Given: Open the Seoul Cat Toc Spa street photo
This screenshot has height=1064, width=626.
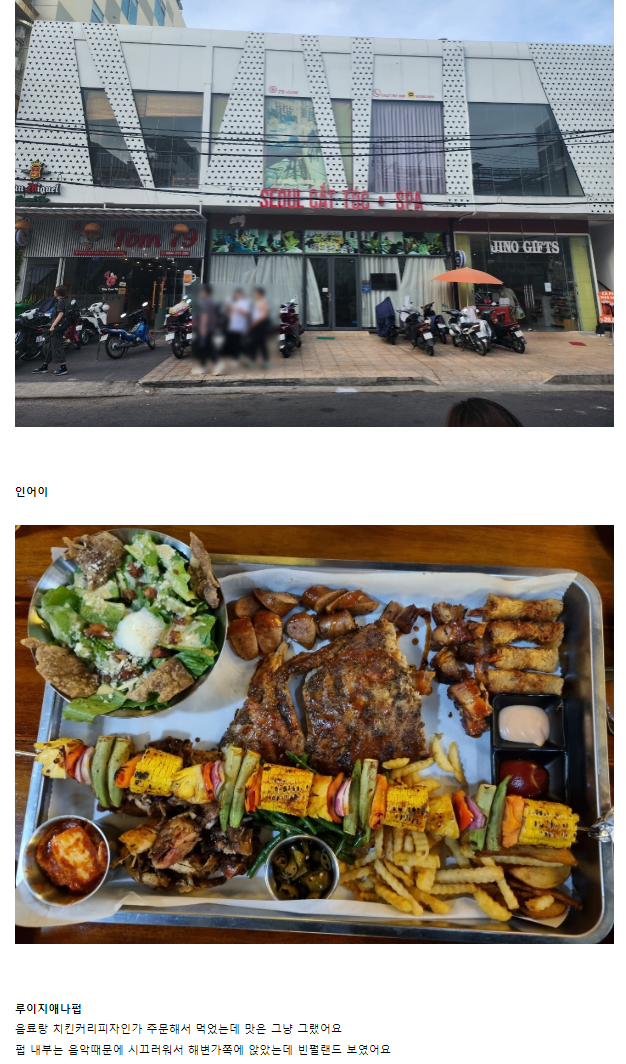Looking at the screenshot, I should (x=314, y=213).
